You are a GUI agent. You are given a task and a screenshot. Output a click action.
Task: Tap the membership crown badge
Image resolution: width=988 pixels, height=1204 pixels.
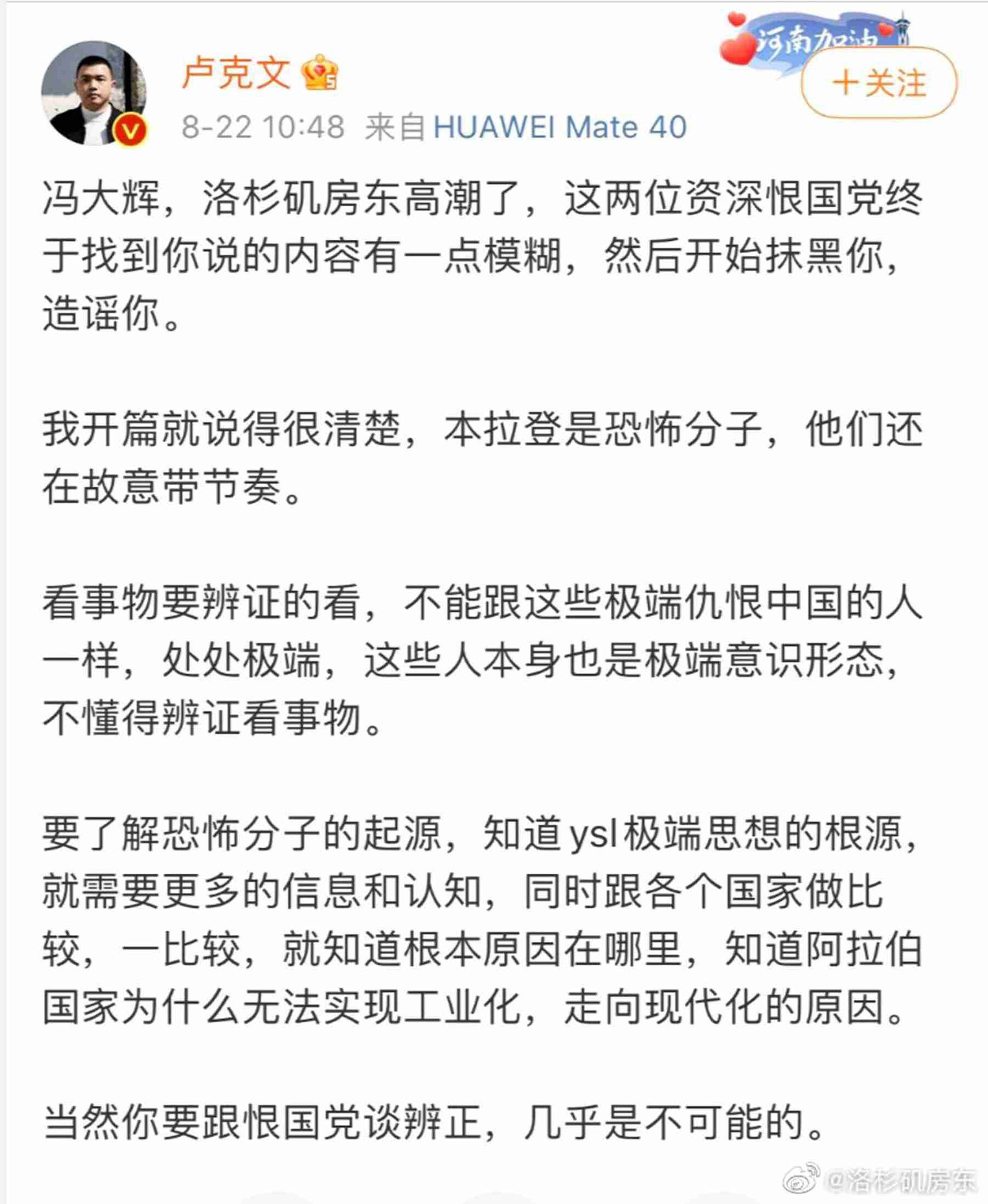(320, 73)
